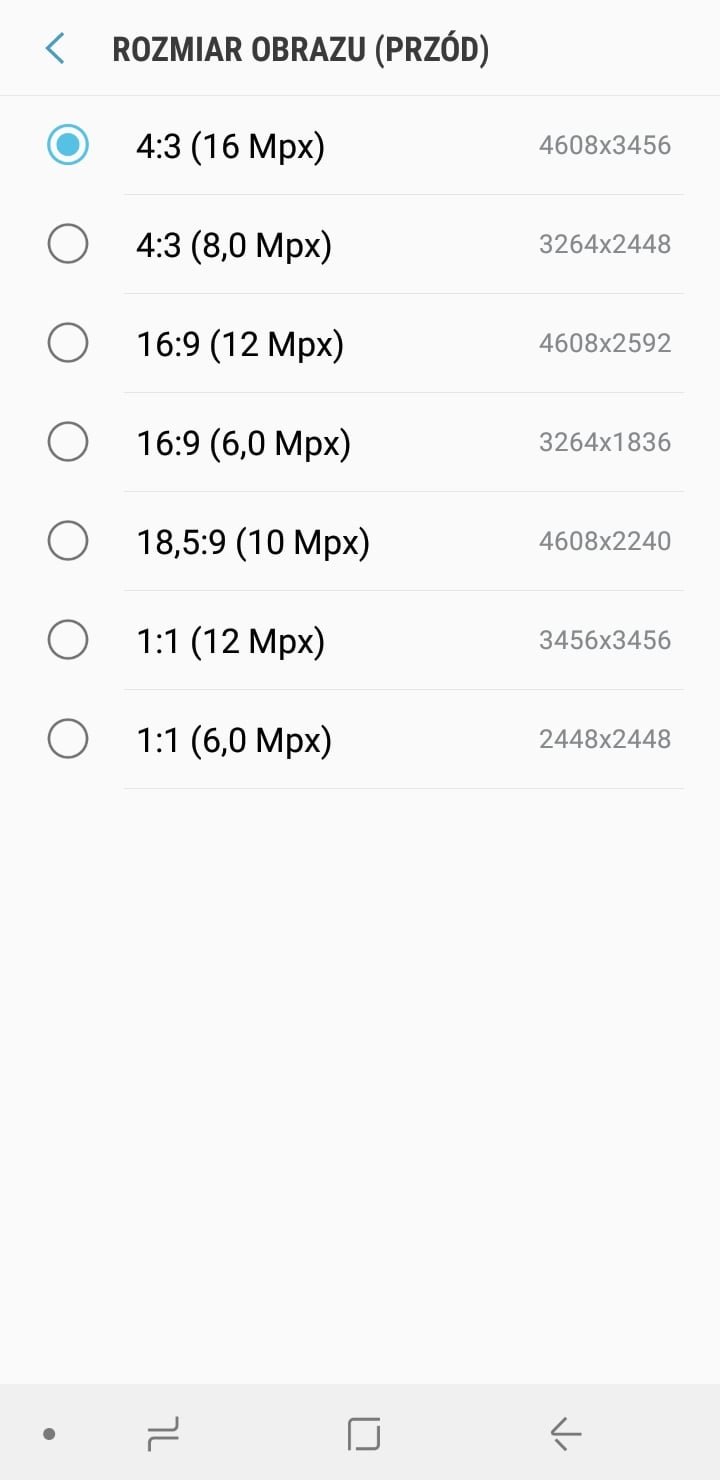Tap the system home button

click(364, 1434)
